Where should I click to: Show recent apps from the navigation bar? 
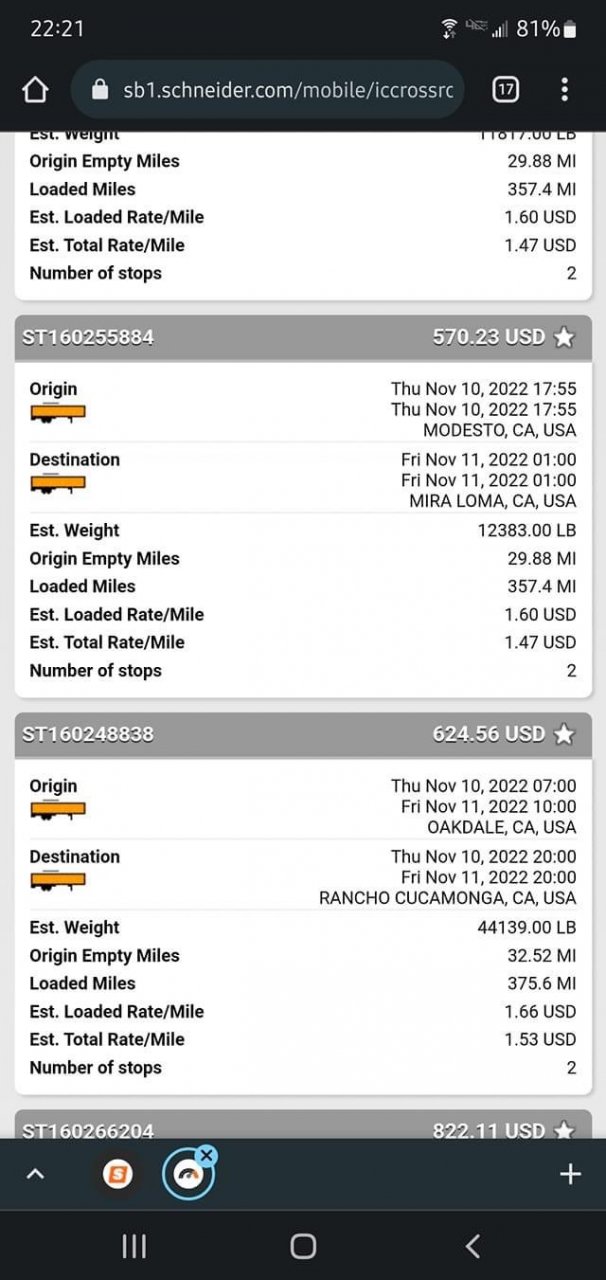coord(133,1246)
